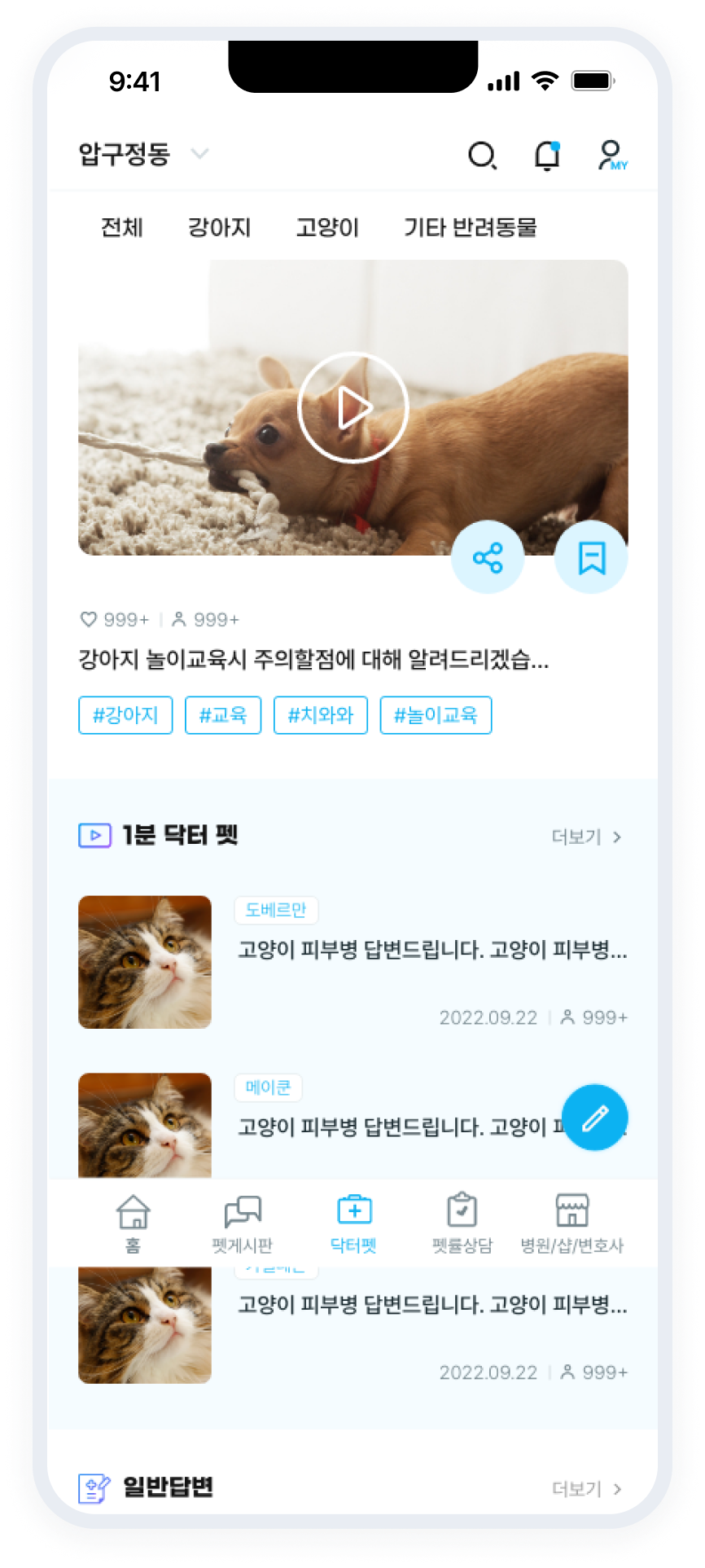Viewport: 705px width, 1568px height.
Task: Open the 펫률상담 tab
Action: [x=462, y=1223]
